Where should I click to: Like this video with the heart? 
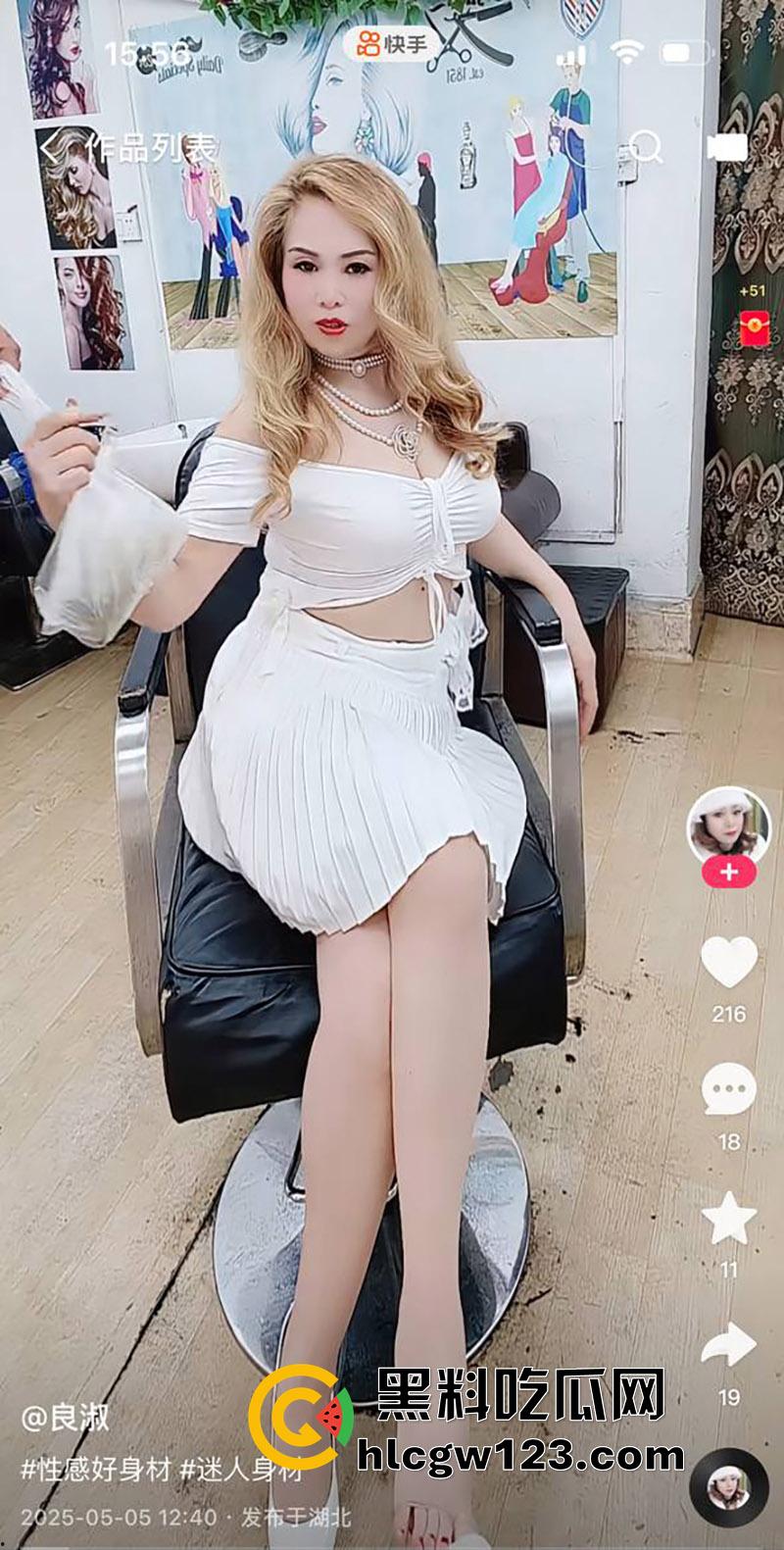coord(728,963)
